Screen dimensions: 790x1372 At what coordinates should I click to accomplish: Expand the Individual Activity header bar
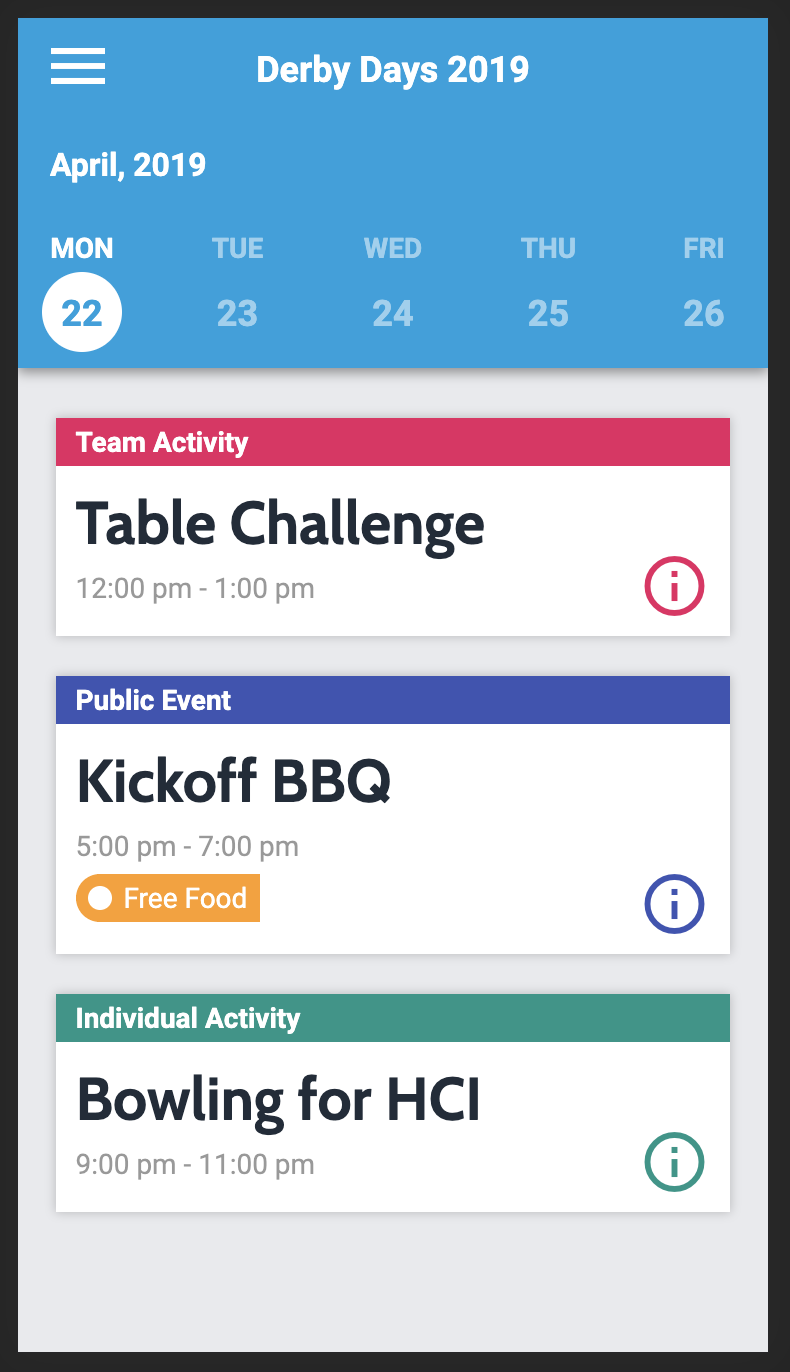[x=393, y=1017]
